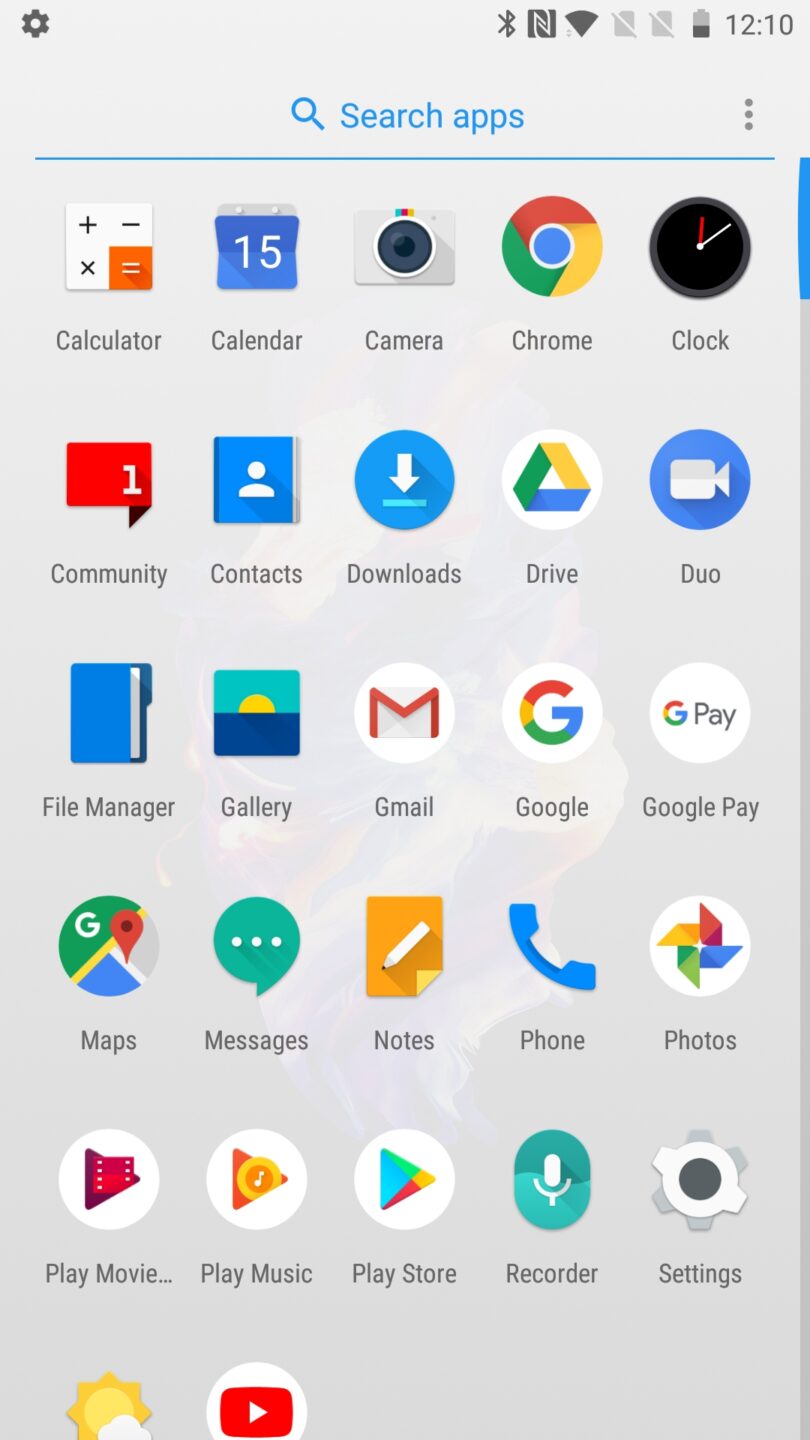
Task: Check Gmail
Action: tap(404, 713)
